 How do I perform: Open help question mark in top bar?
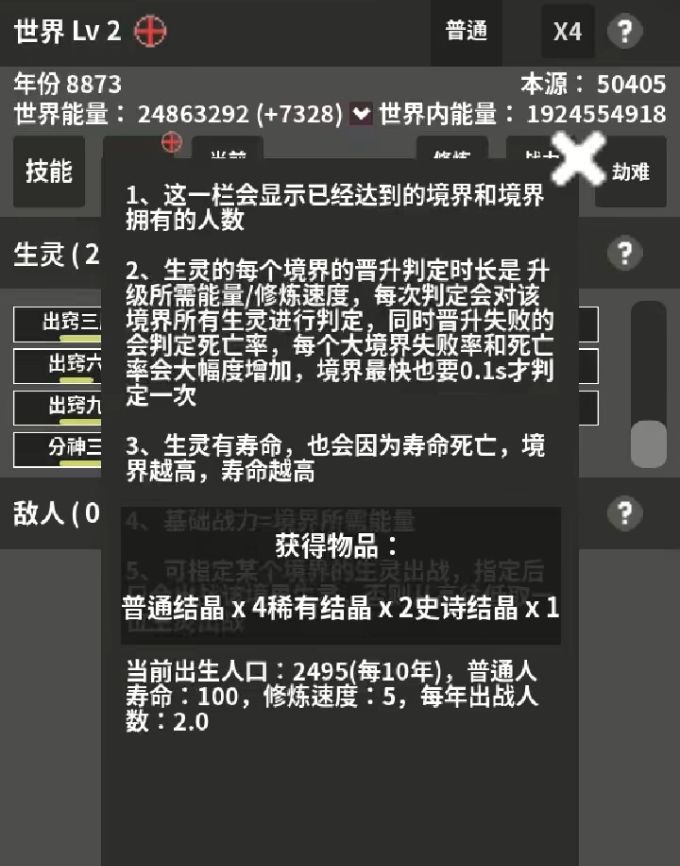(625, 31)
